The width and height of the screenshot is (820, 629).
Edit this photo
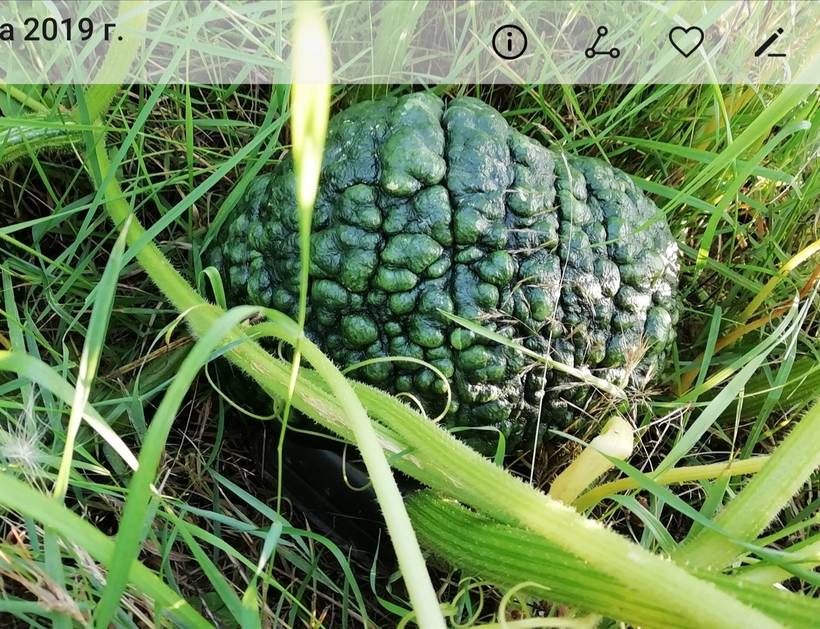click(769, 42)
